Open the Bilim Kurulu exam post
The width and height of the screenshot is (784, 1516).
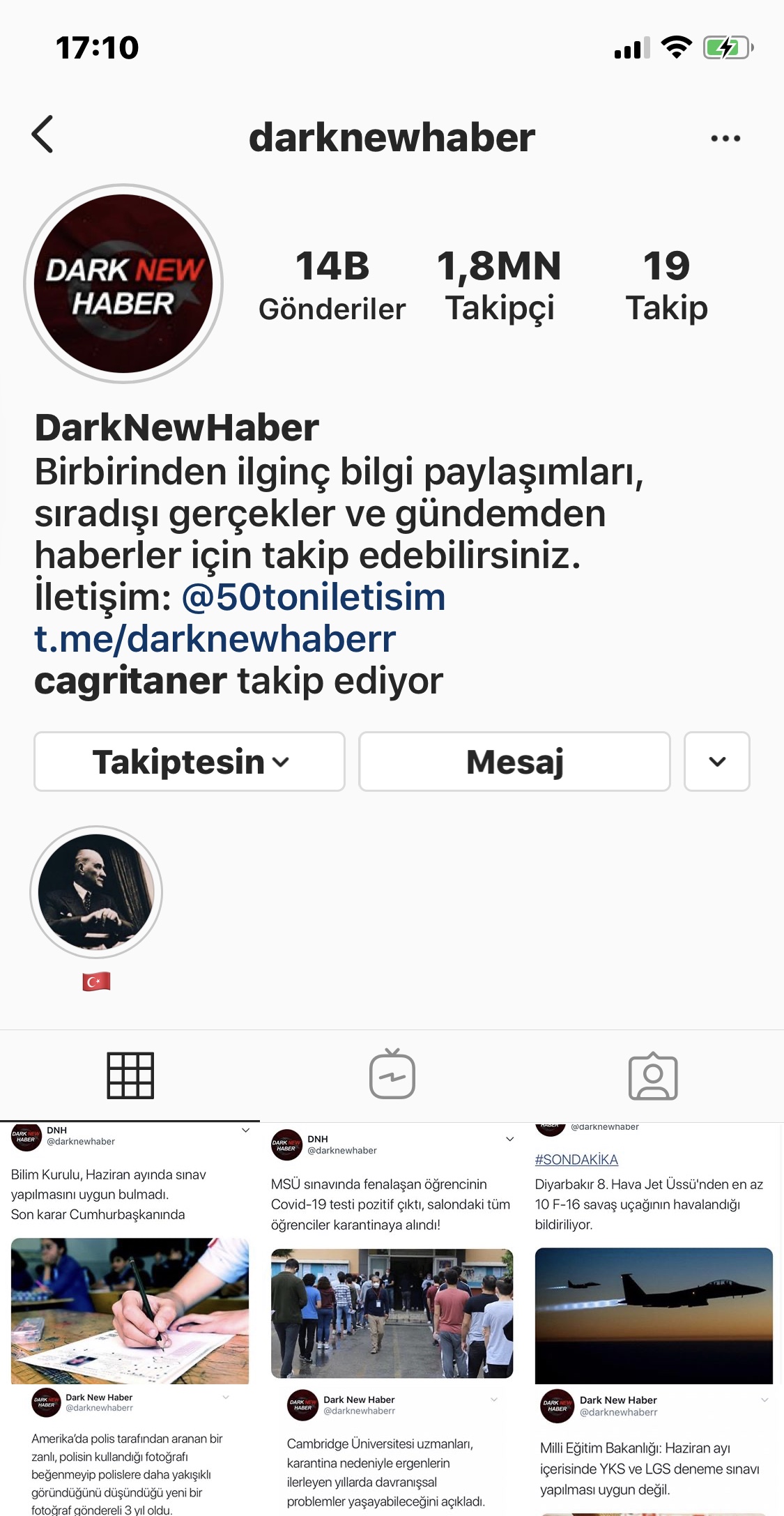(x=130, y=1253)
